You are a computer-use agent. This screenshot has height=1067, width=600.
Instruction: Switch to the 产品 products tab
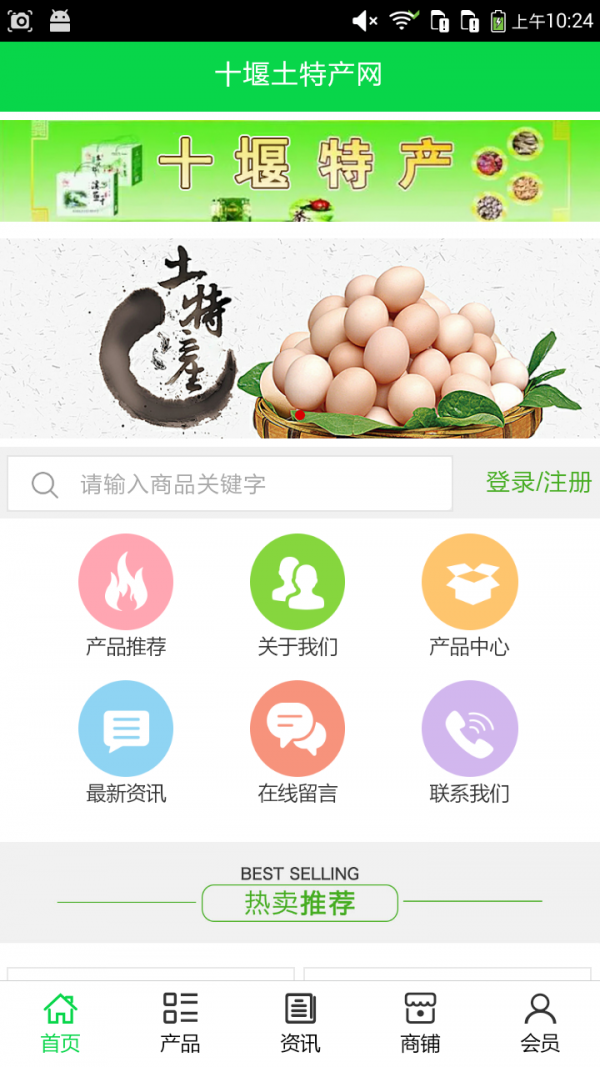(x=180, y=1022)
